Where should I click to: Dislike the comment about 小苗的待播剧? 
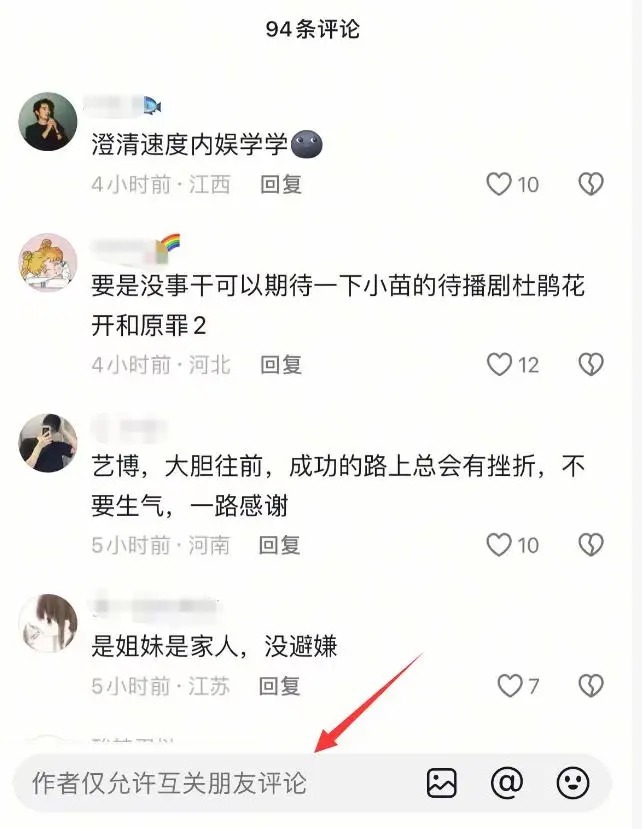pyautogui.click(x=591, y=365)
